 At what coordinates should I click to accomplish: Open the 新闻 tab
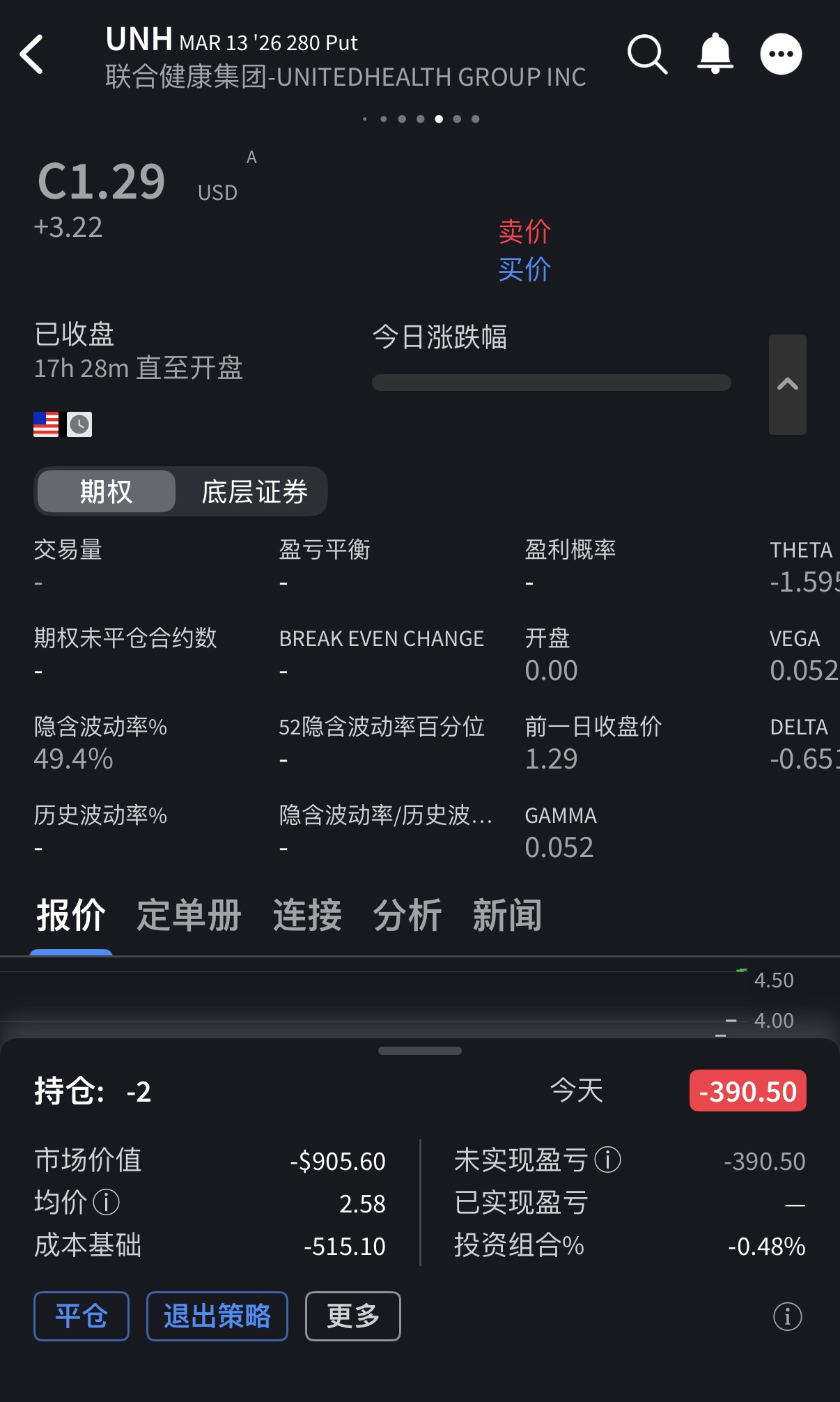pos(507,915)
